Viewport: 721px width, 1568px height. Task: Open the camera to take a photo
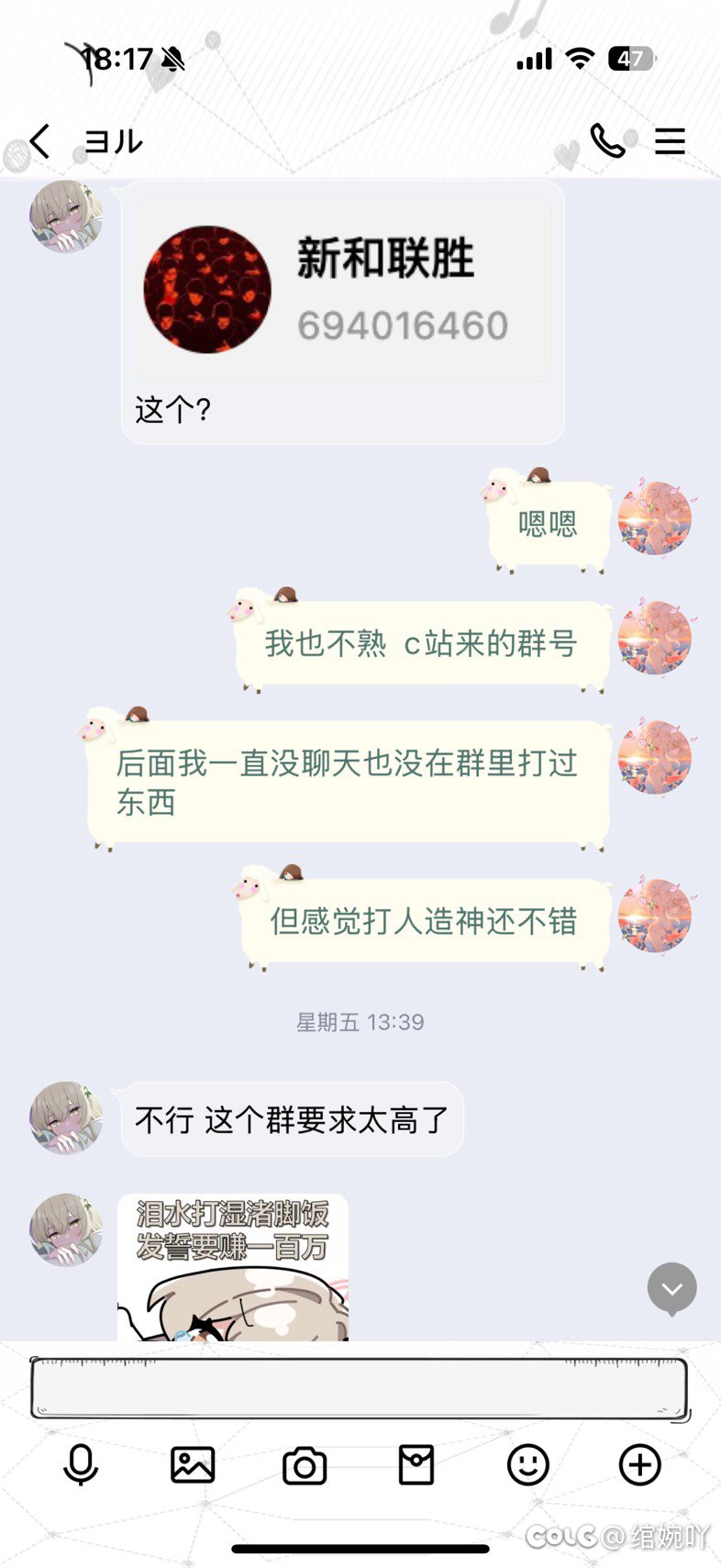click(305, 1465)
